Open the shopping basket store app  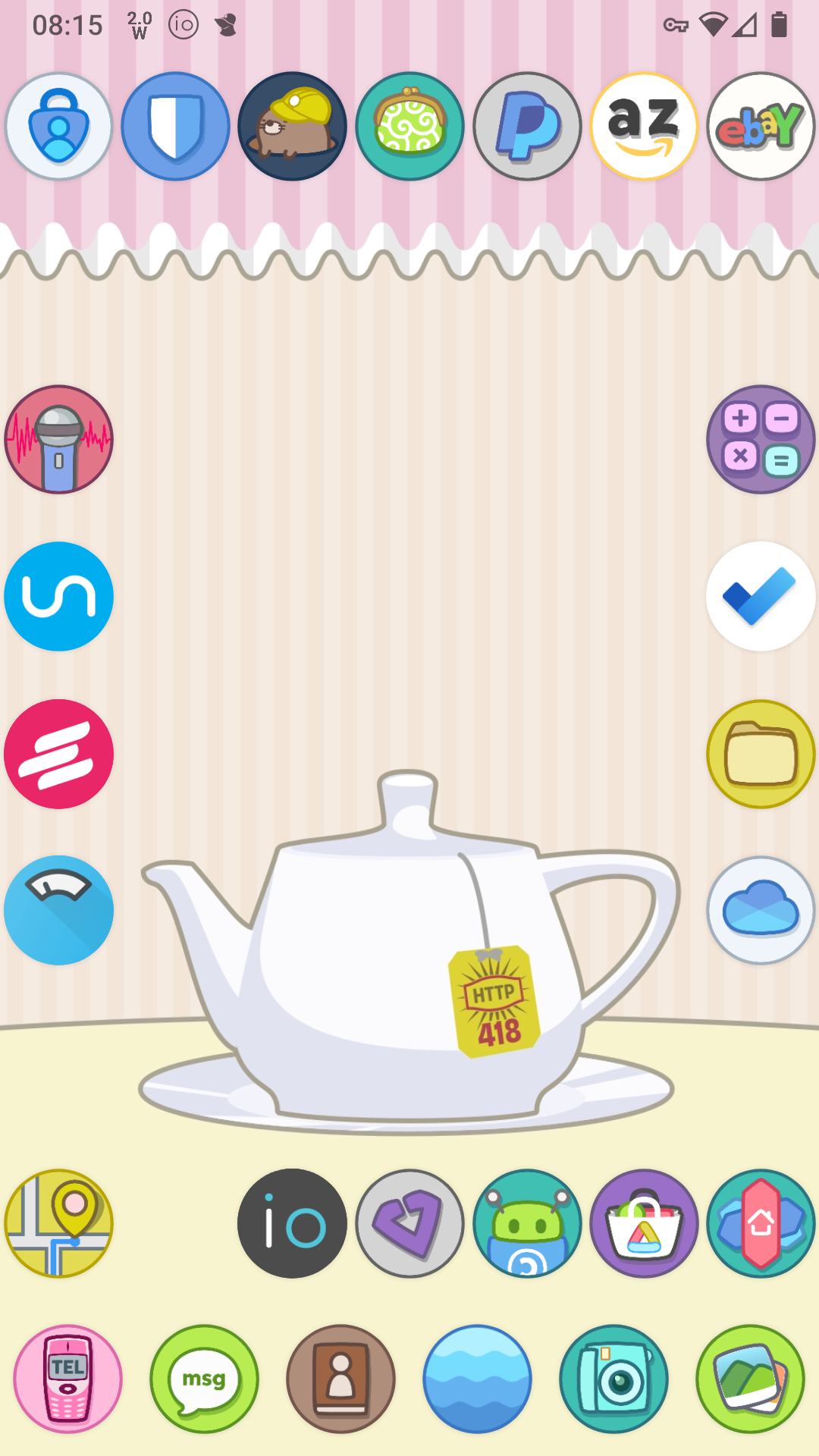click(x=644, y=1223)
